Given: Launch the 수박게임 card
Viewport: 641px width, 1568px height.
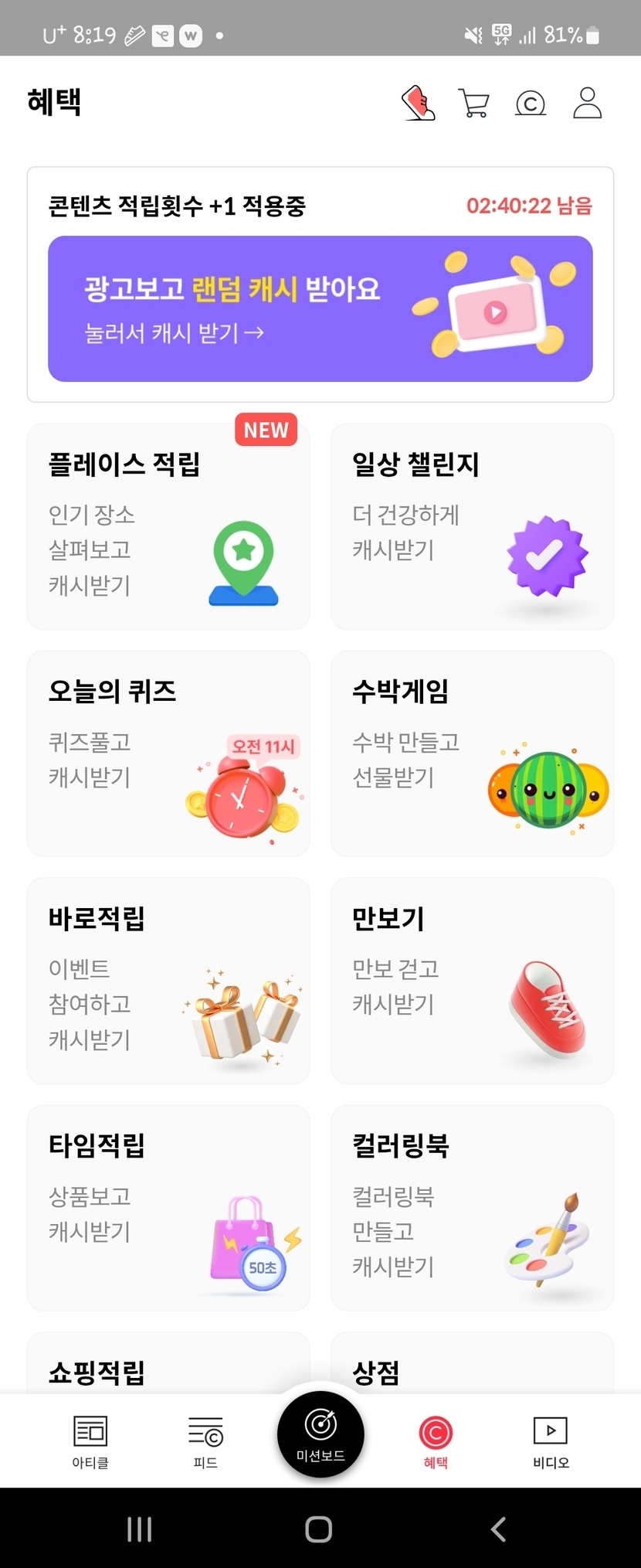Looking at the screenshot, I should pos(473,753).
